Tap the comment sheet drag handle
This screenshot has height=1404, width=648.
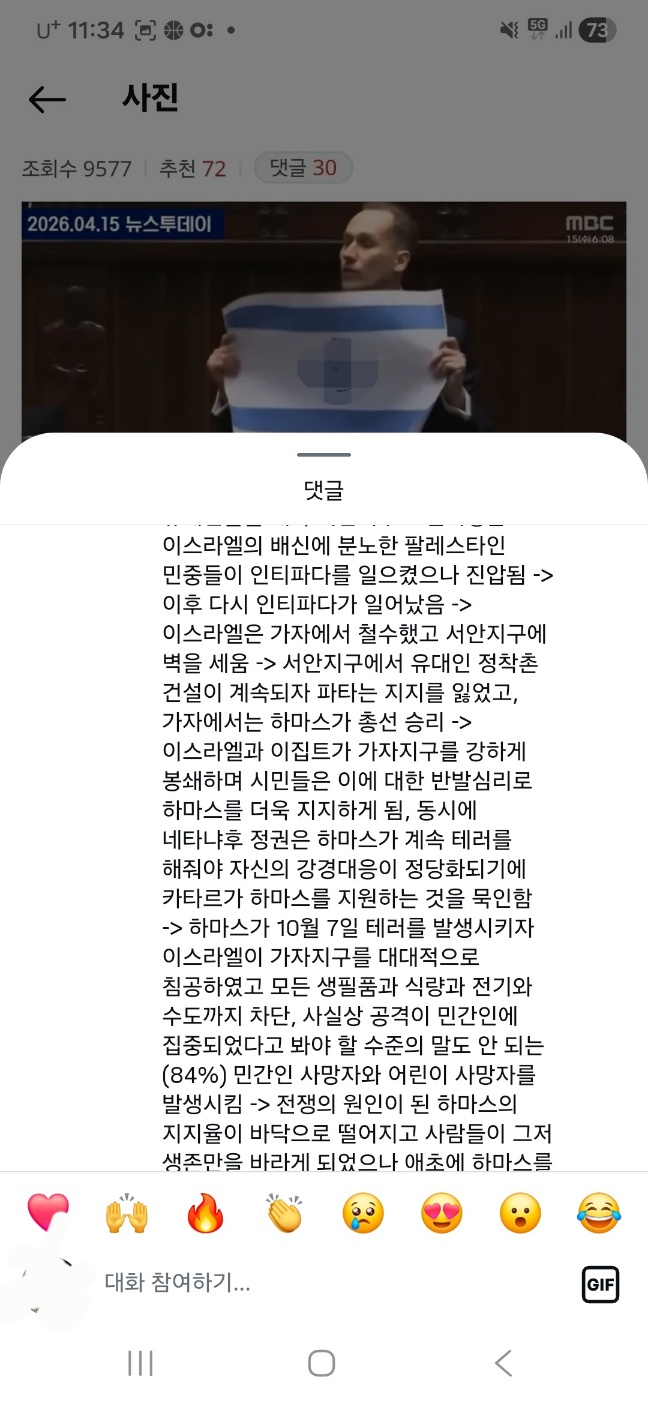coord(324,455)
